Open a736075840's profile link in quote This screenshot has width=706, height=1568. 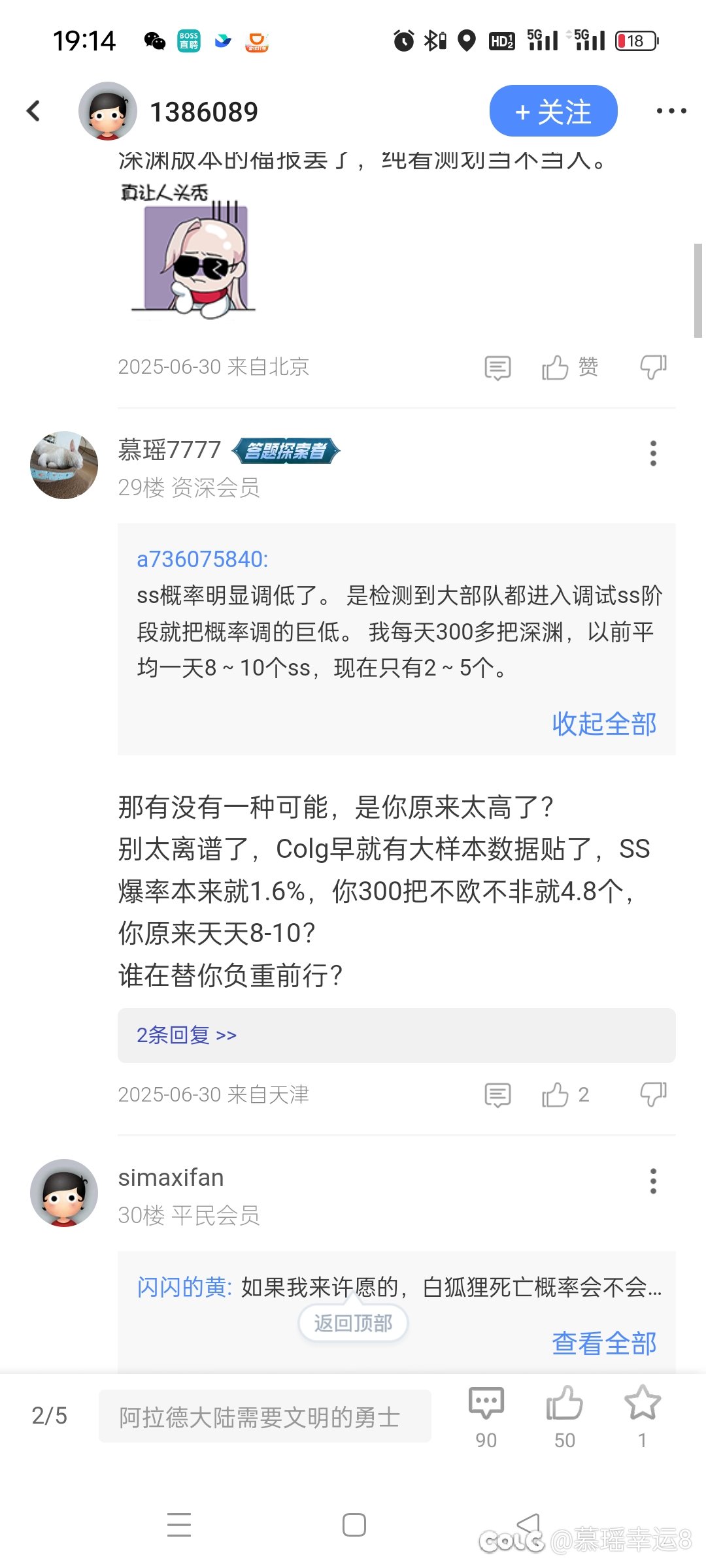[202, 559]
